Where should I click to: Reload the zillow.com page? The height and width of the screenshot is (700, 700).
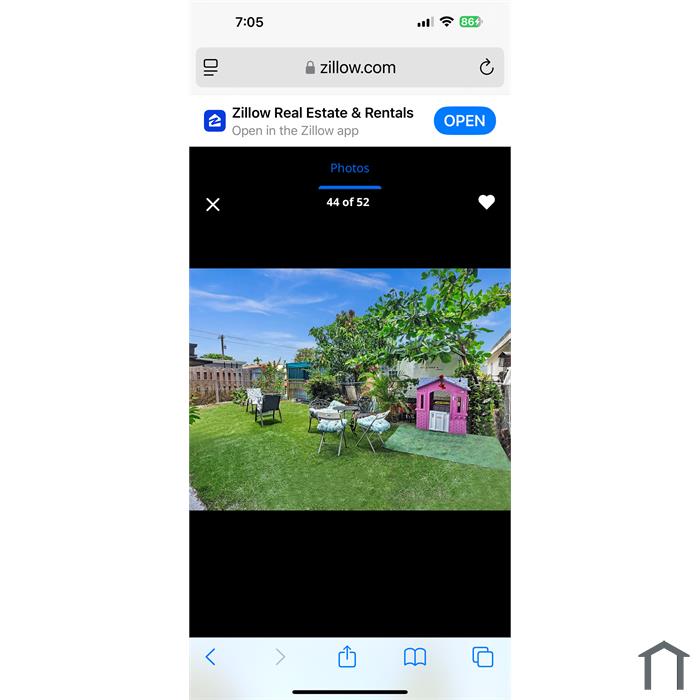pos(486,68)
